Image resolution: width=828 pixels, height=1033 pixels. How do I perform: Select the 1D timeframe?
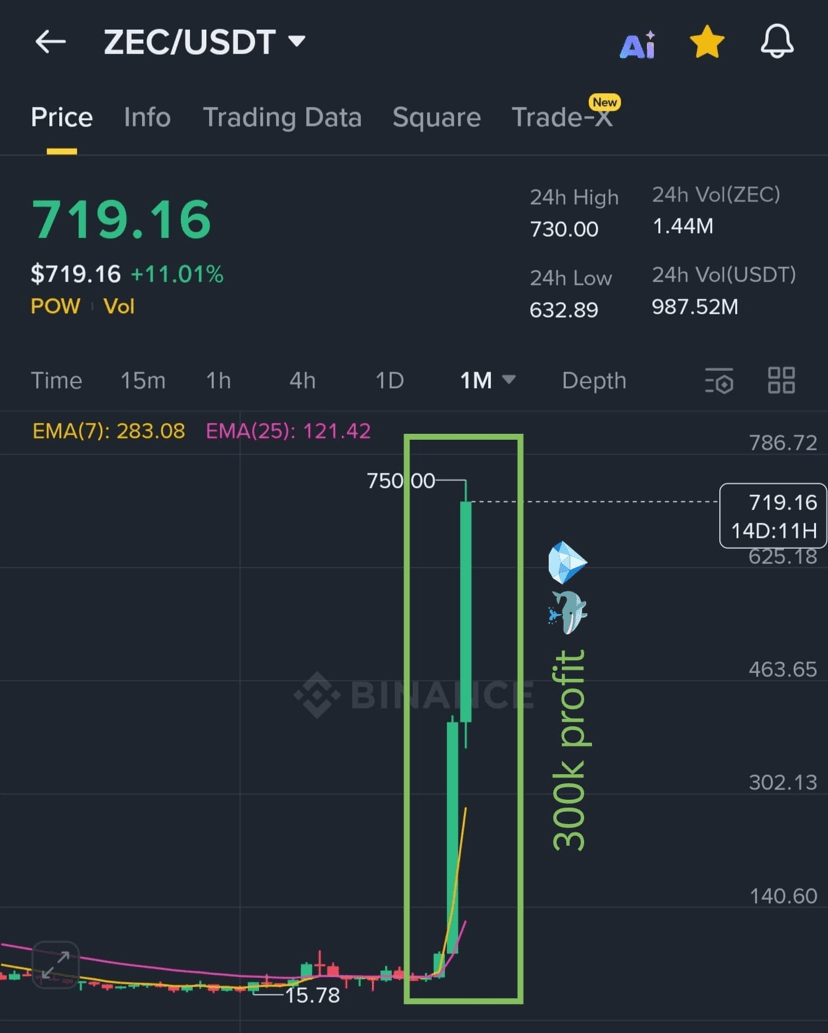pyautogui.click(x=389, y=380)
